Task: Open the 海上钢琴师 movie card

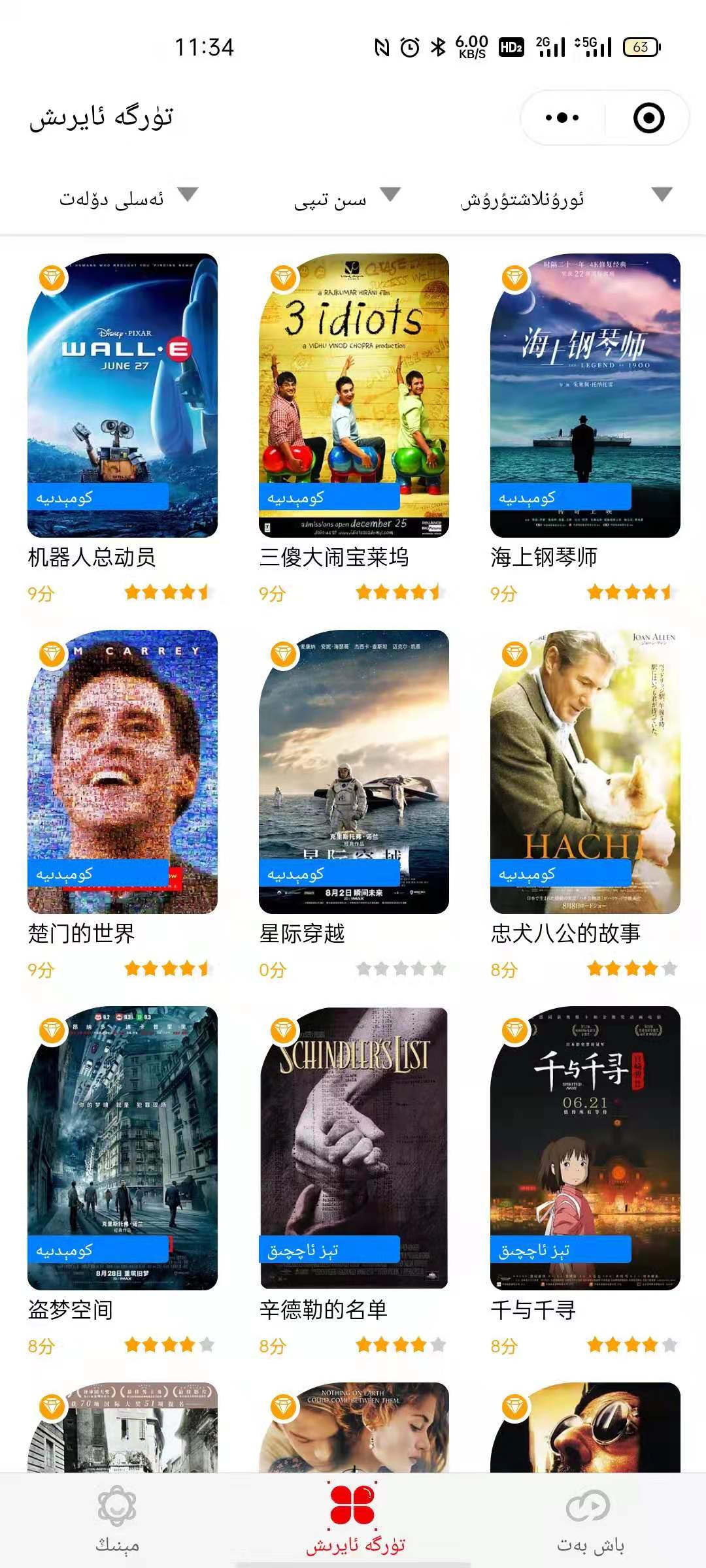Action: coord(585,395)
